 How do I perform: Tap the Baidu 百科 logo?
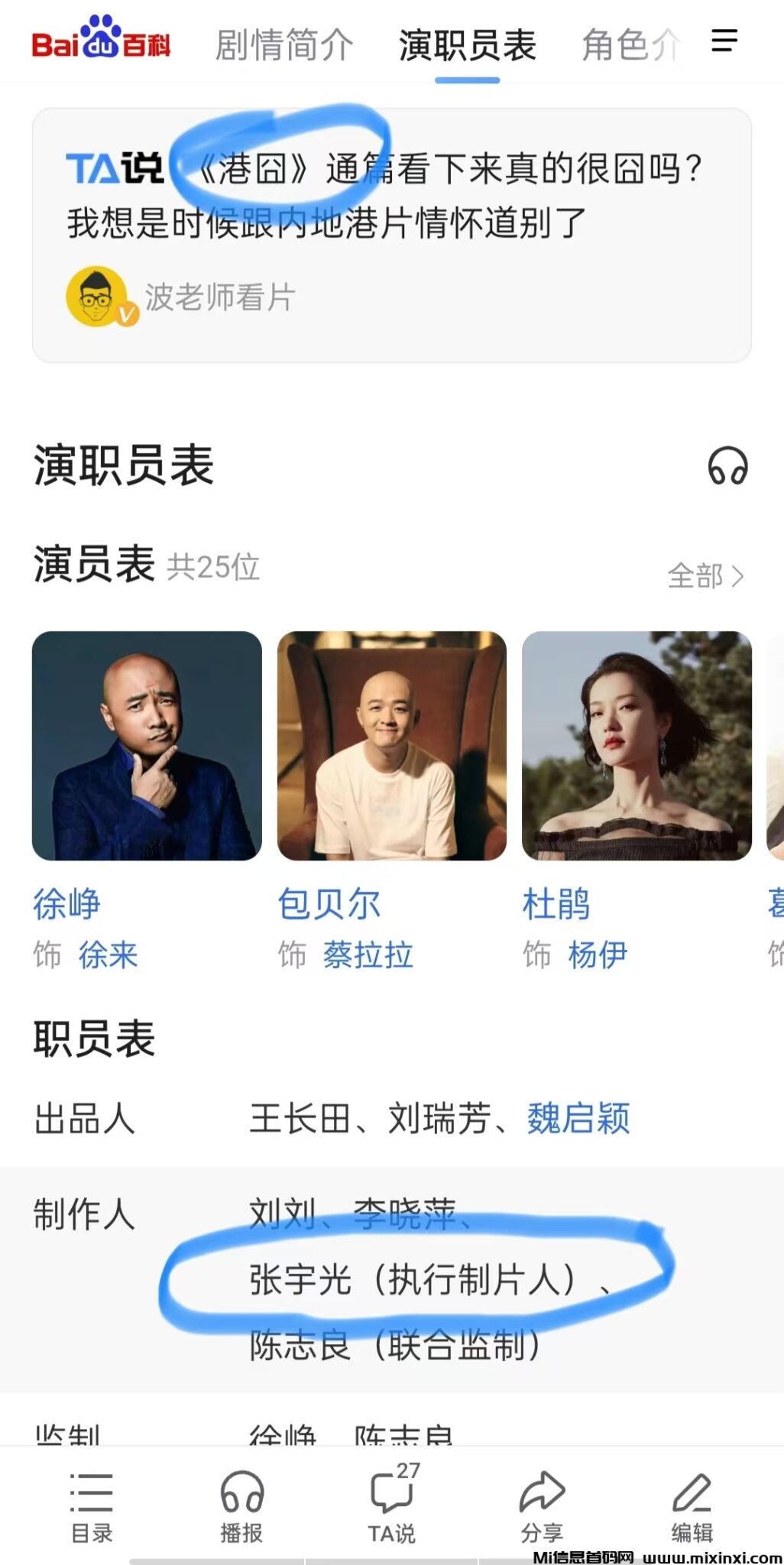point(103,42)
